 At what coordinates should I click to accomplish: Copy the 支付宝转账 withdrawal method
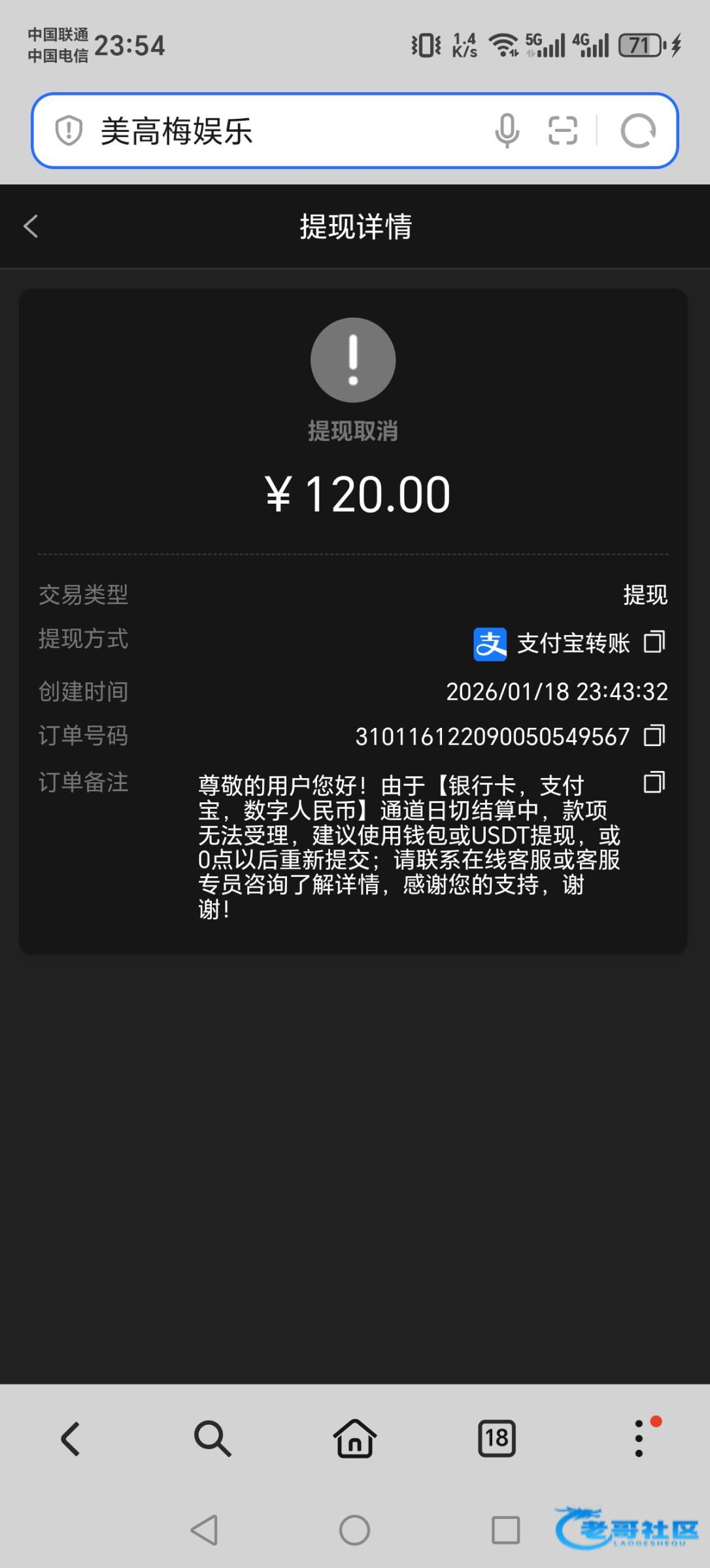tap(654, 642)
